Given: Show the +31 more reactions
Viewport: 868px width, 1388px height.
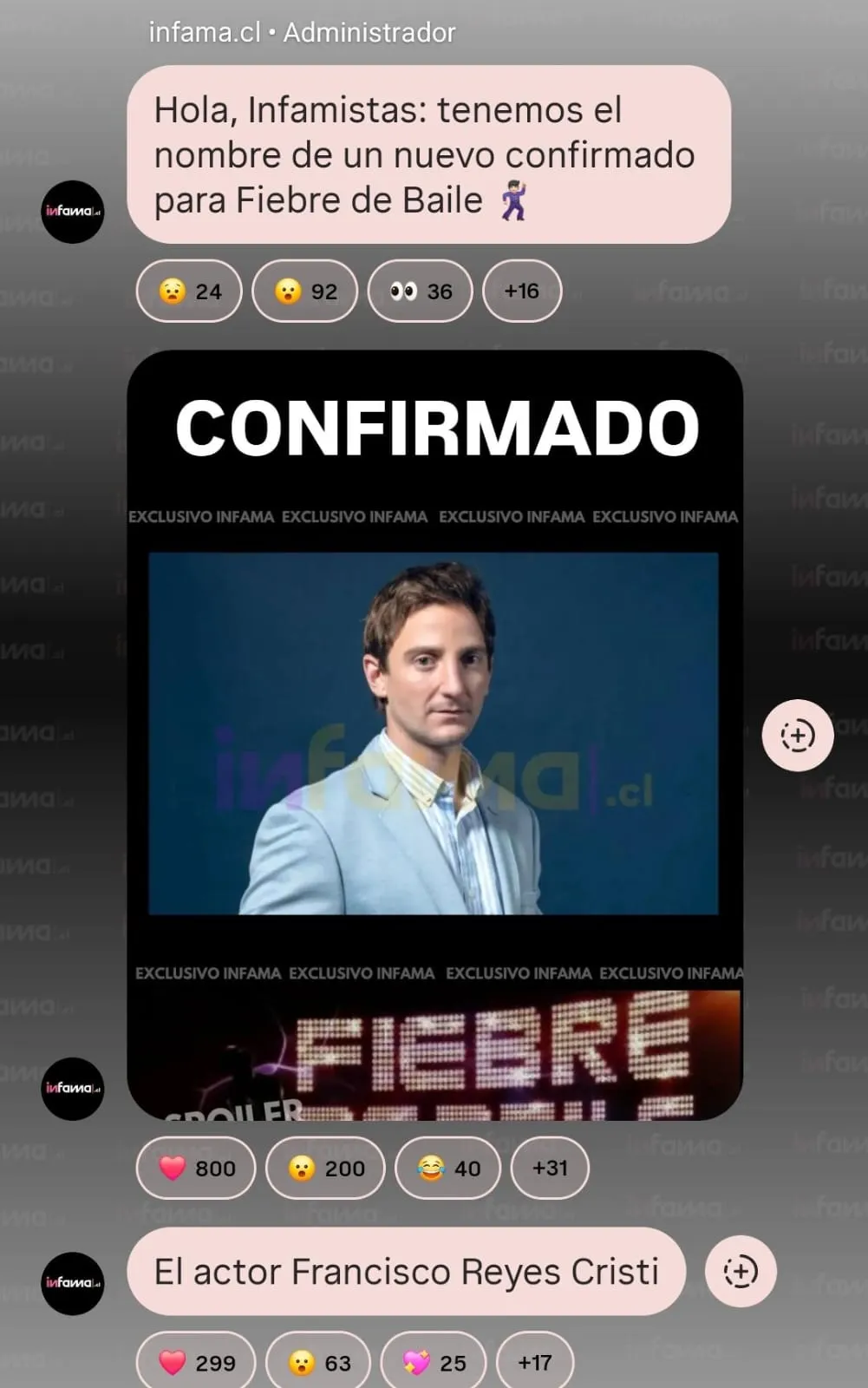Looking at the screenshot, I should 550,1169.
